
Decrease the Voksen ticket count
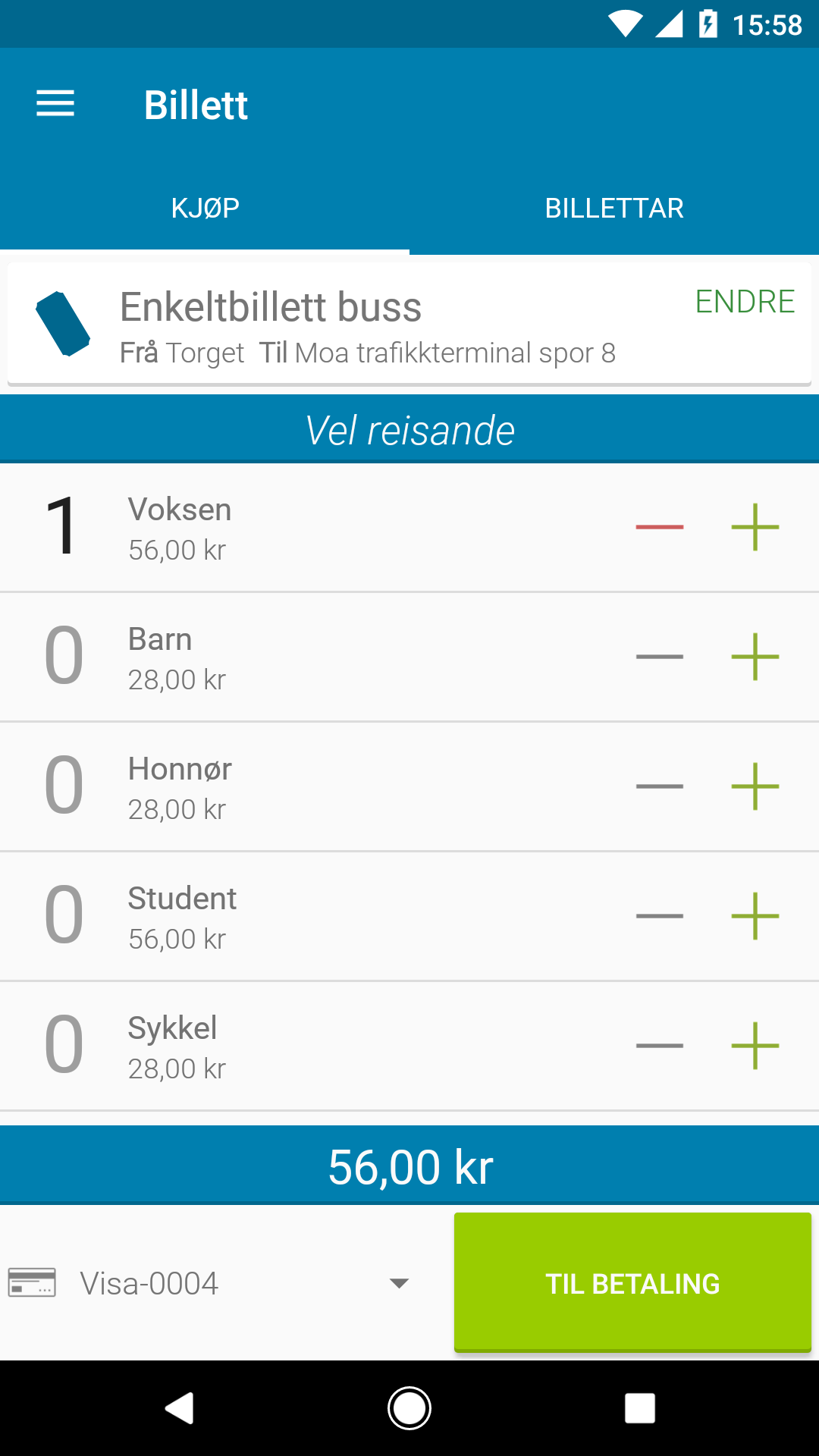click(x=660, y=527)
